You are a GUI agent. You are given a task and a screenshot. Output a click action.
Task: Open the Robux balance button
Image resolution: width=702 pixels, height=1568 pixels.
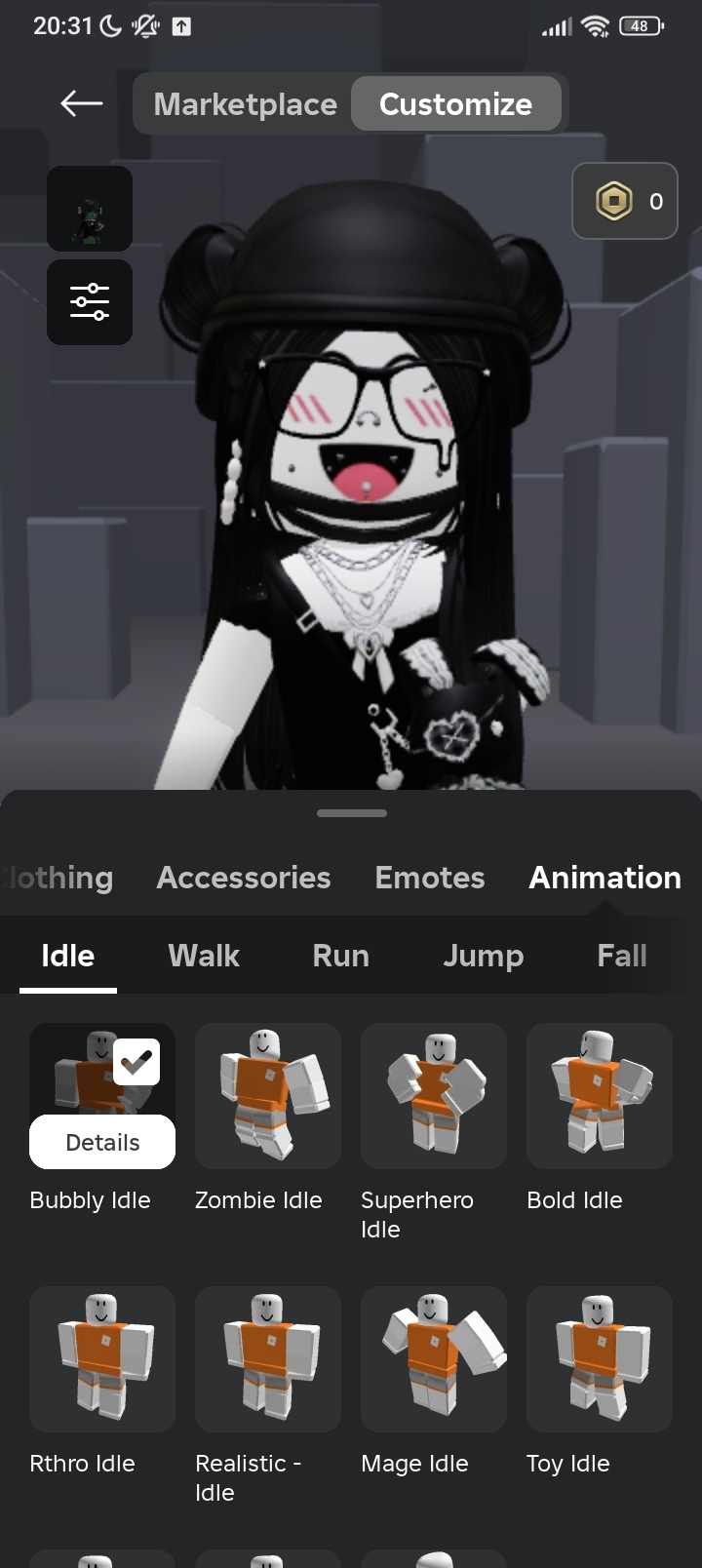click(x=625, y=201)
